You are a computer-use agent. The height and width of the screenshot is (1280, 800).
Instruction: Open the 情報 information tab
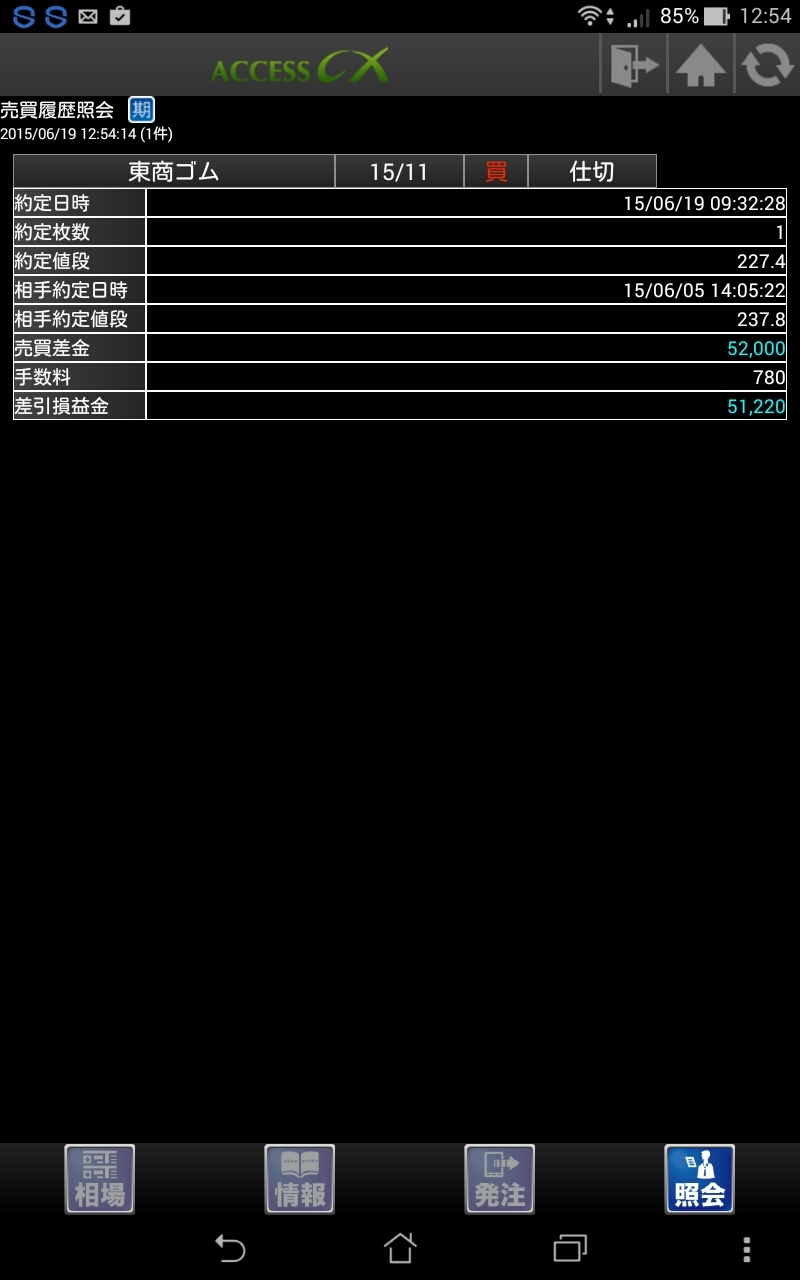[x=300, y=1179]
